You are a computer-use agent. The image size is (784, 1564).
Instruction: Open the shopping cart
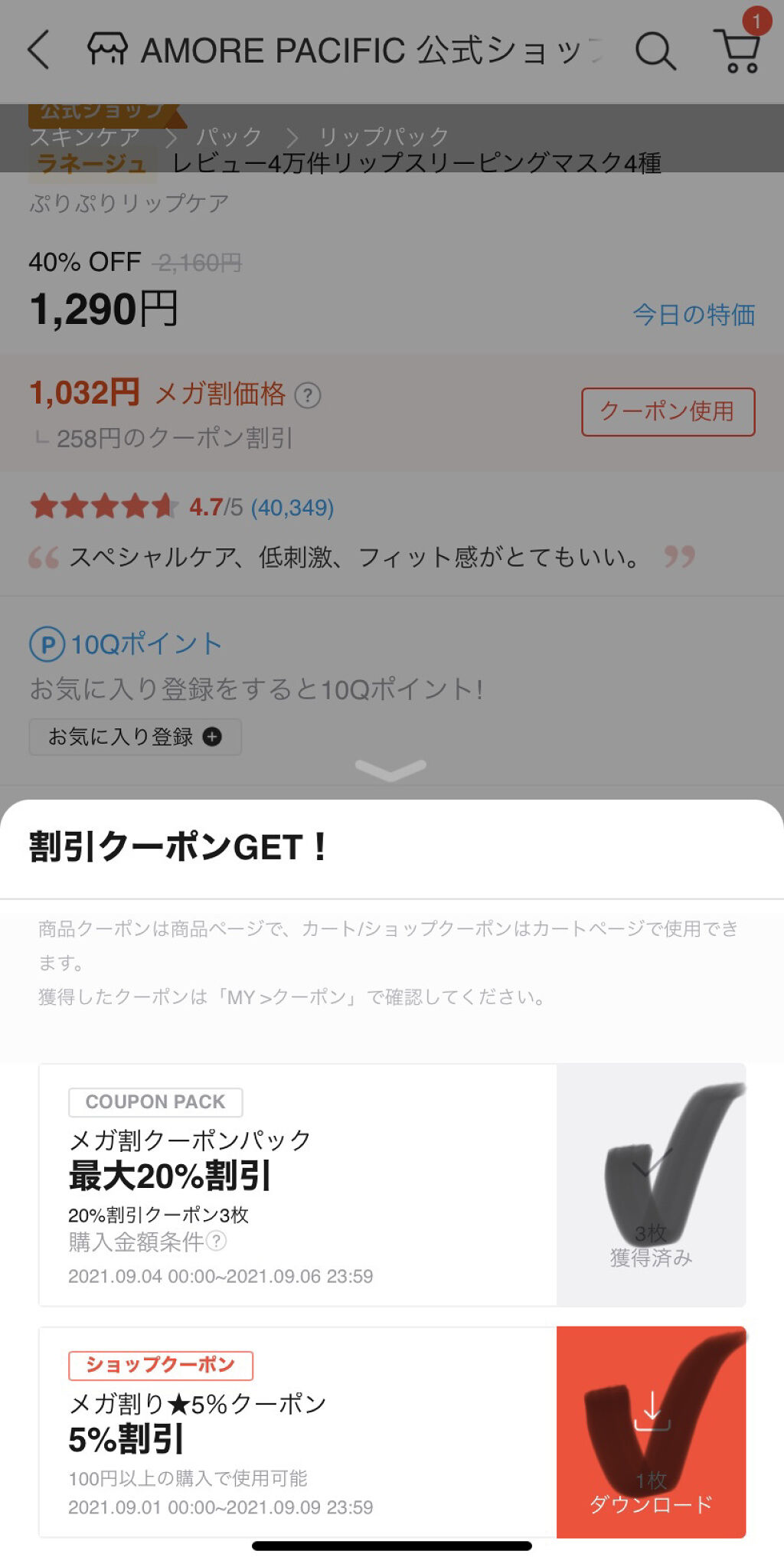point(737,51)
